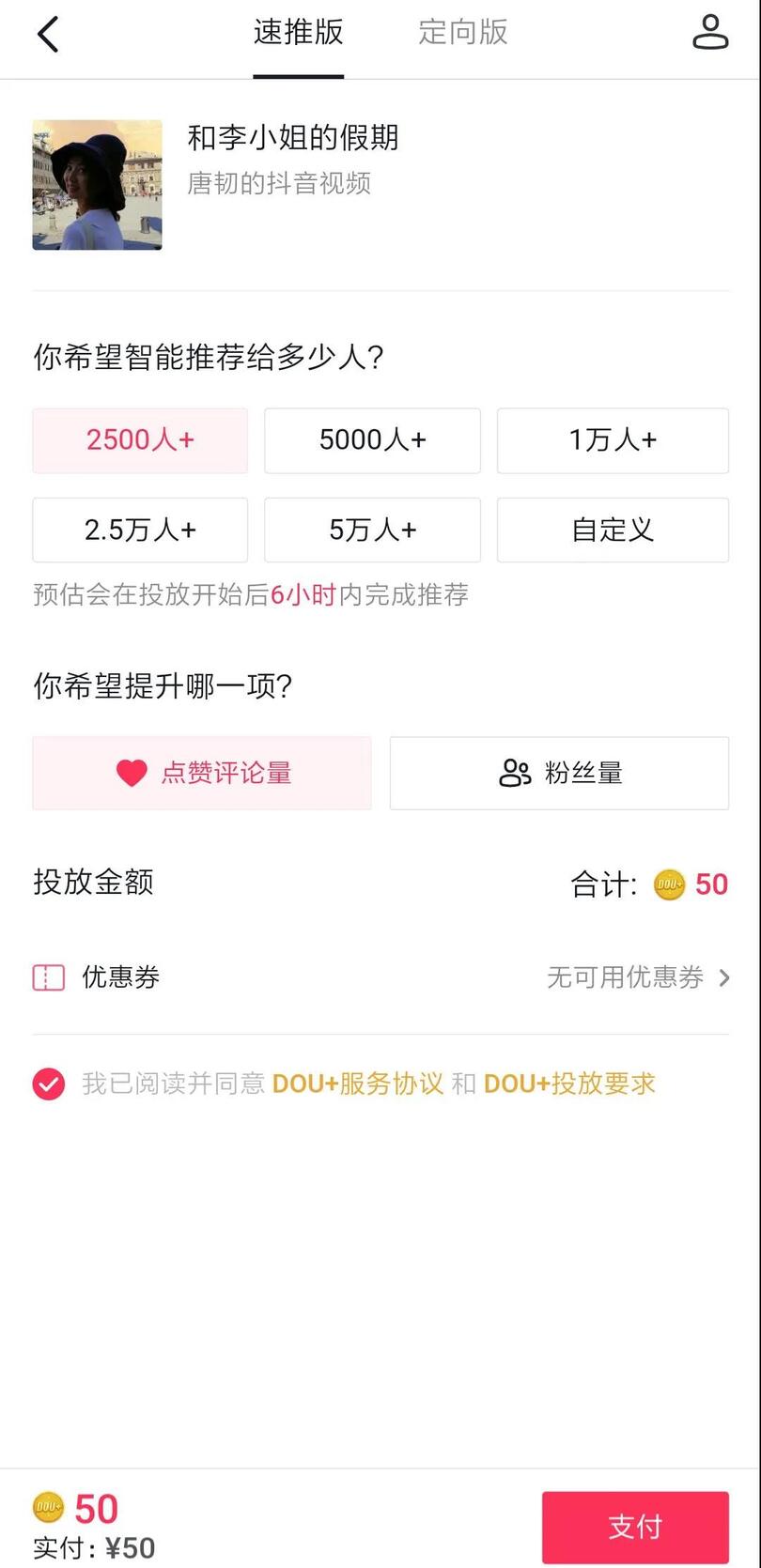Select the 2.5万人+ audience option
This screenshot has width=761, height=1568.
coord(139,530)
